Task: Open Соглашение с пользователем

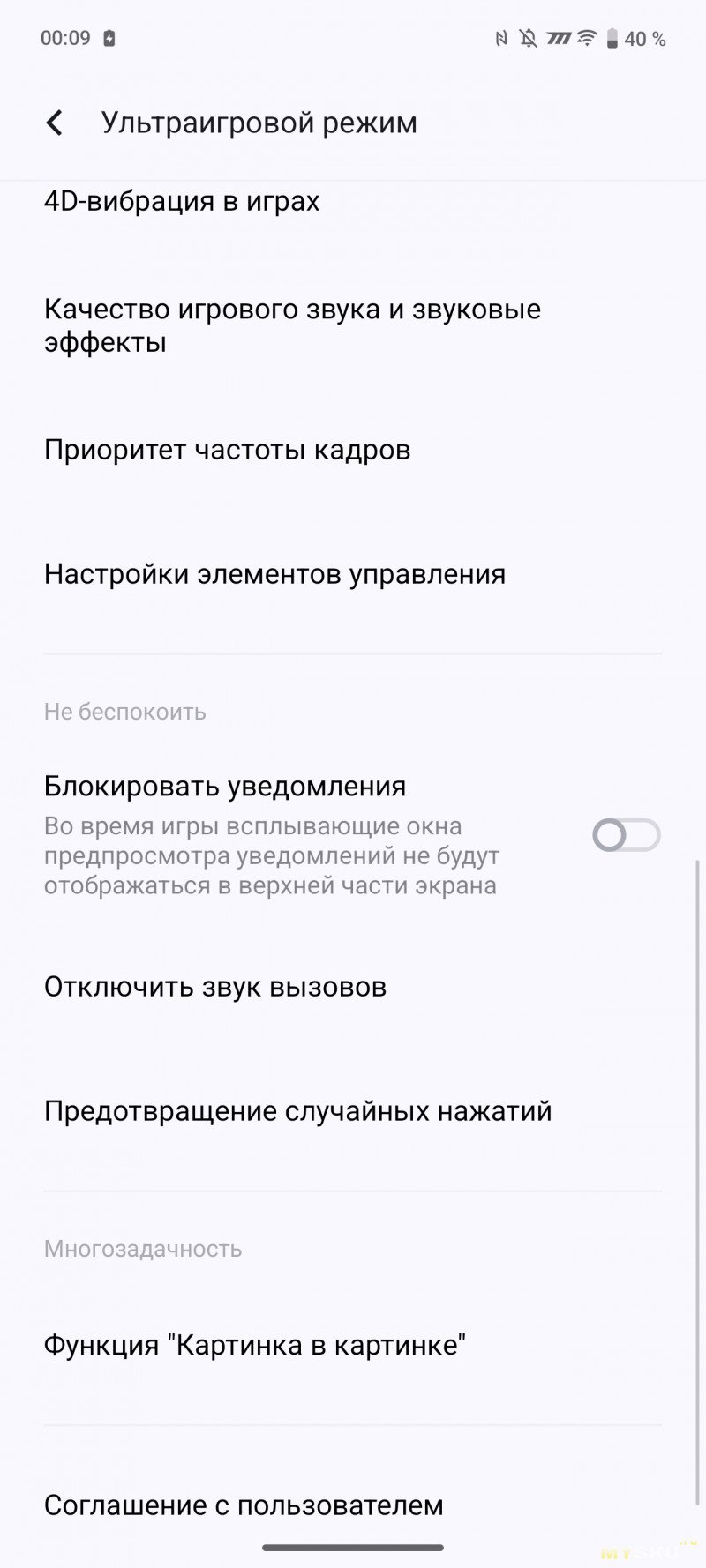Action: 353,1505
